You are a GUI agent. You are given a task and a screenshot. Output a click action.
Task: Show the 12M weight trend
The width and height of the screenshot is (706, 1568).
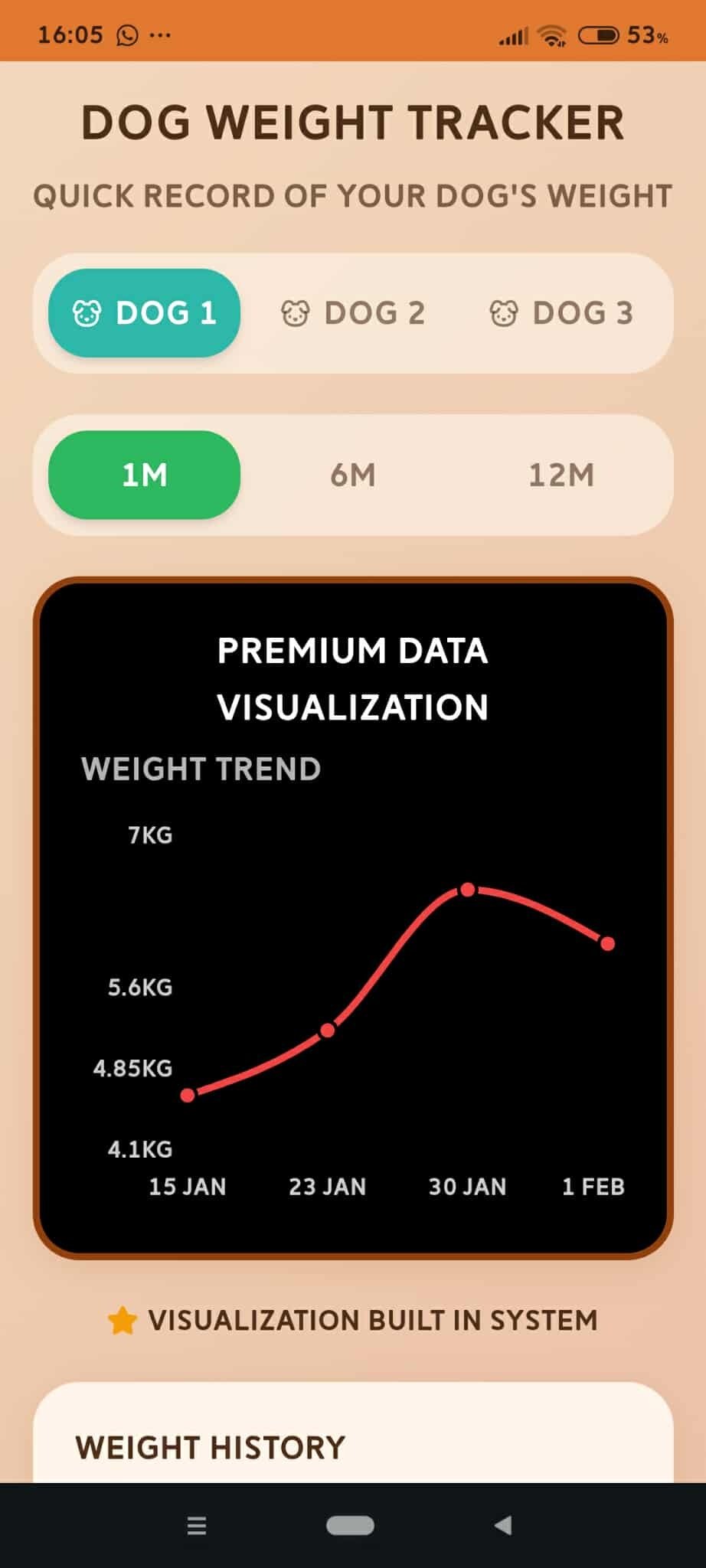561,475
